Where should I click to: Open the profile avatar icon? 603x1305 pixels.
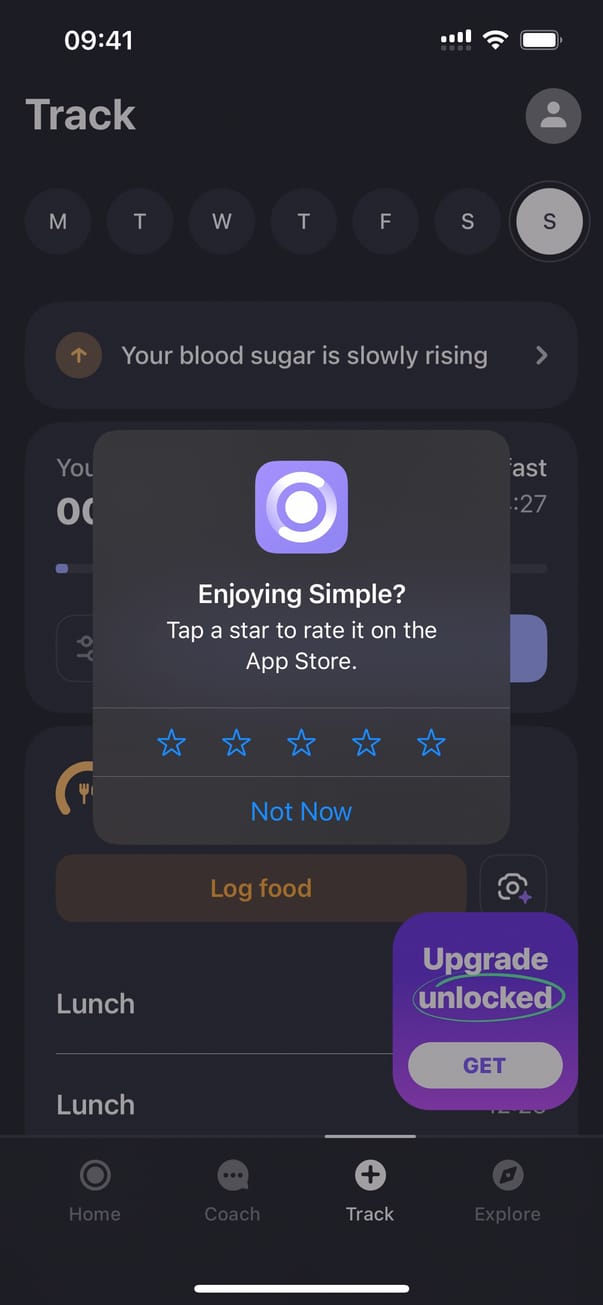[x=553, y=116]
